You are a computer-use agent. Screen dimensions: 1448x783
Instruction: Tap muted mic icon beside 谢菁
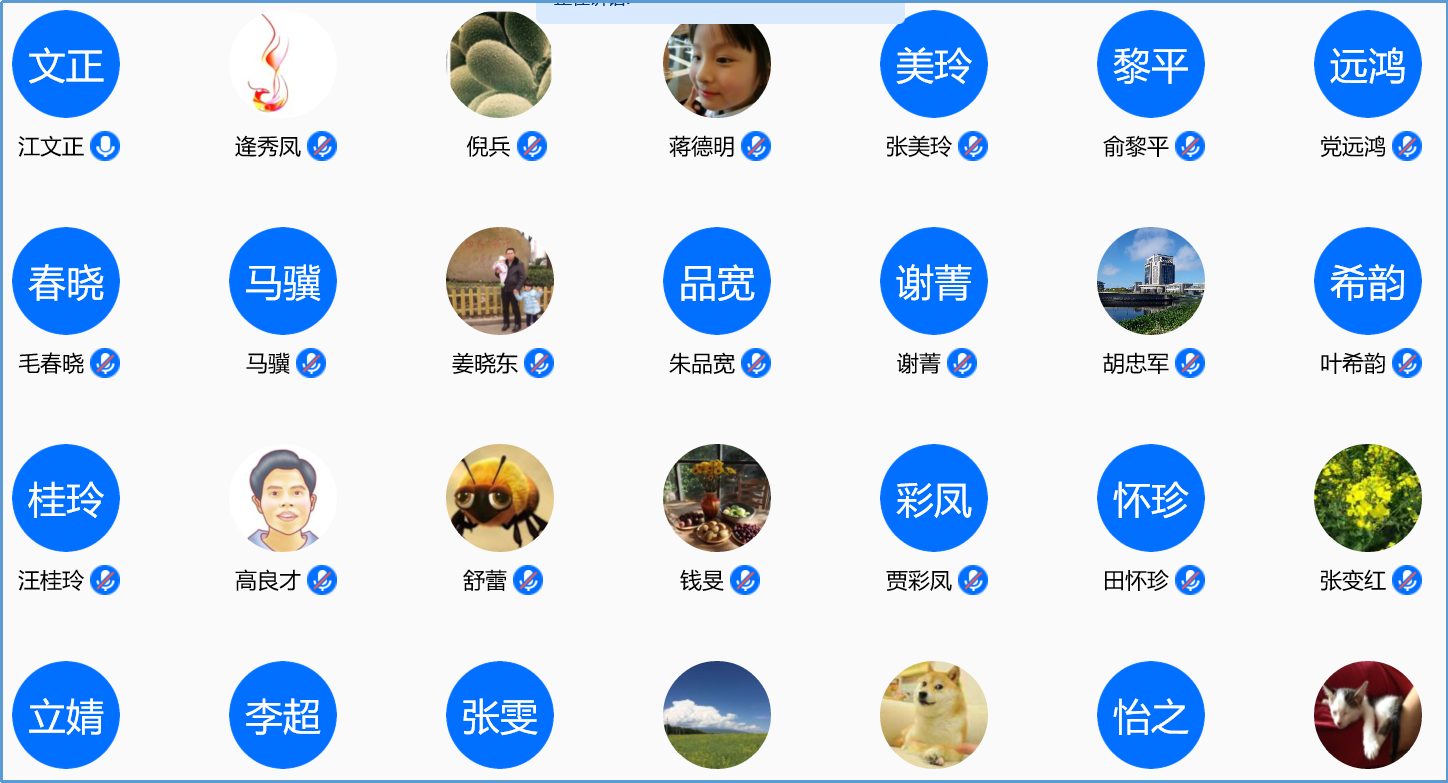pos(962,363)
